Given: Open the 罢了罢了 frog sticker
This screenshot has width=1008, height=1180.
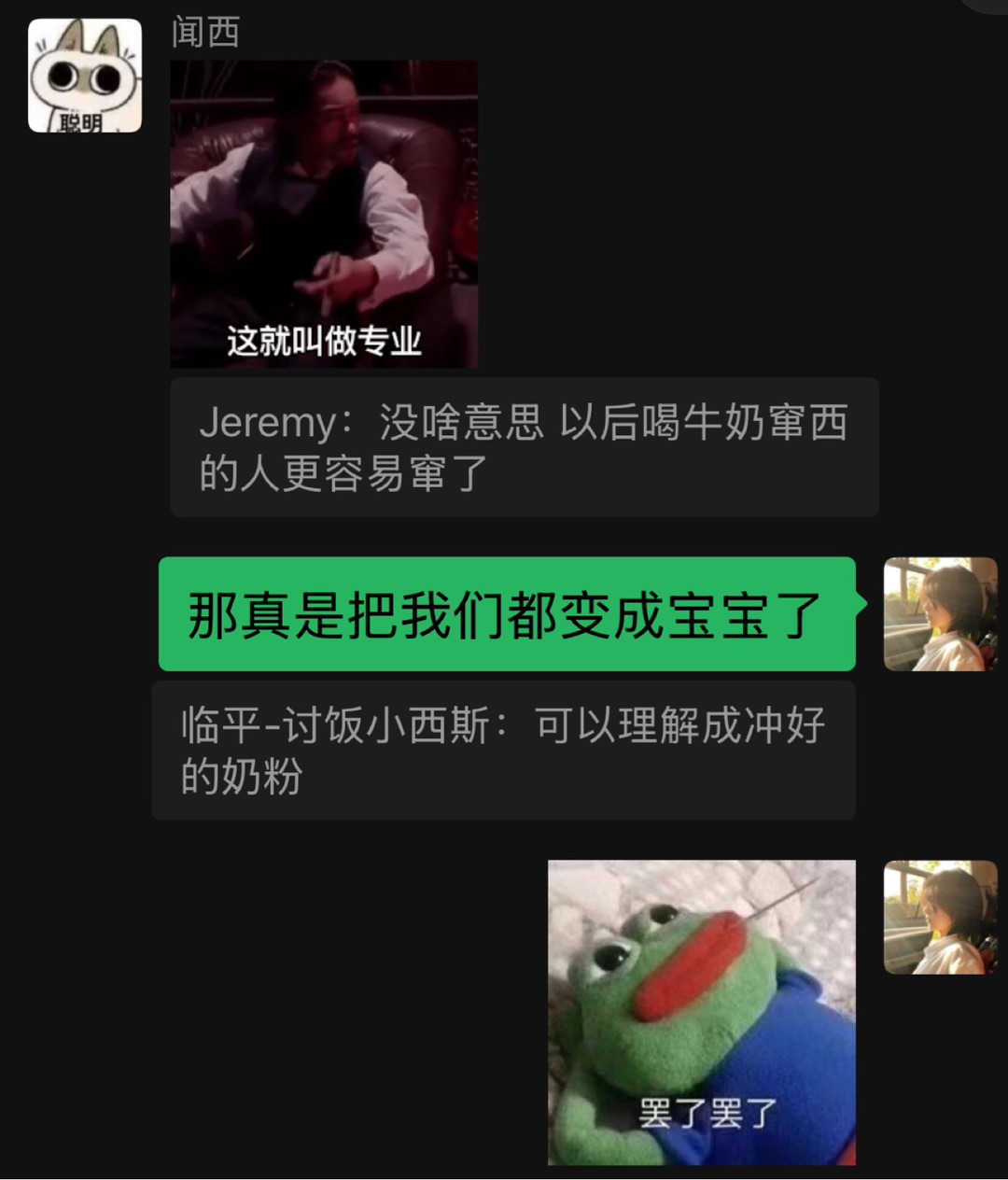Looking at the screenshot, I should pyautogui.click(x=701, y=1012).
